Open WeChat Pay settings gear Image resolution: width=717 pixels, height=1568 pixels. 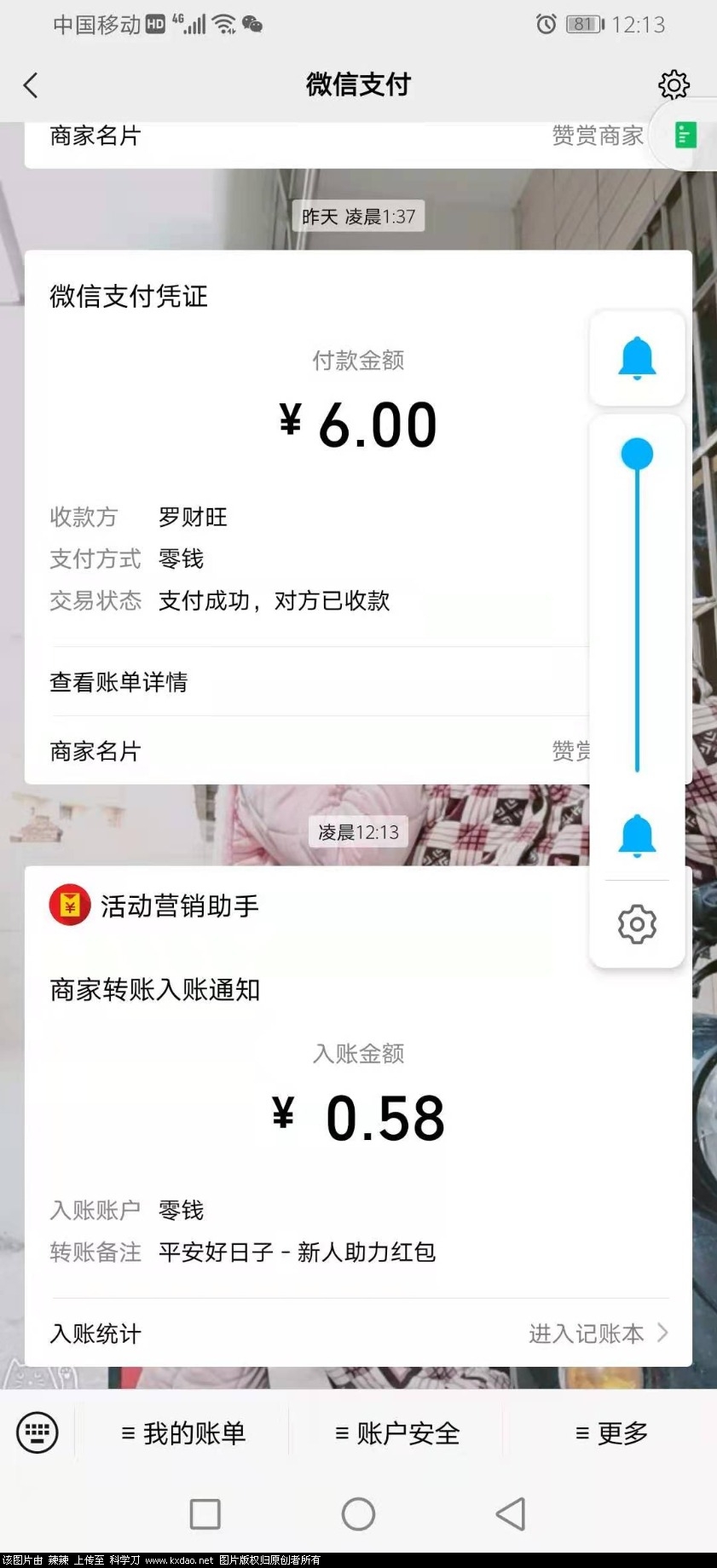point(673,84)
